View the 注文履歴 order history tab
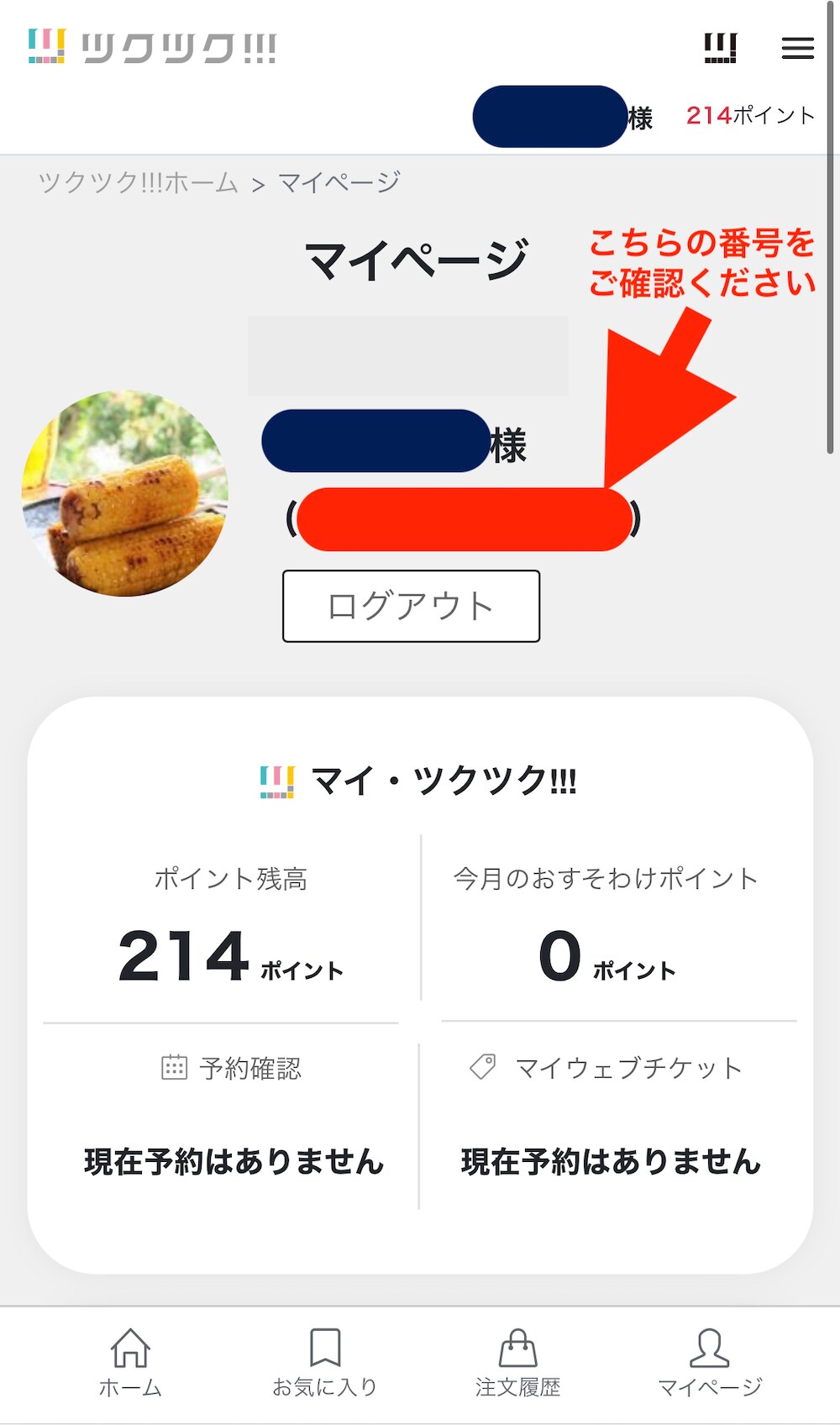The height and width of the screenshot is (1425, 840). (x=517, y=1361)
